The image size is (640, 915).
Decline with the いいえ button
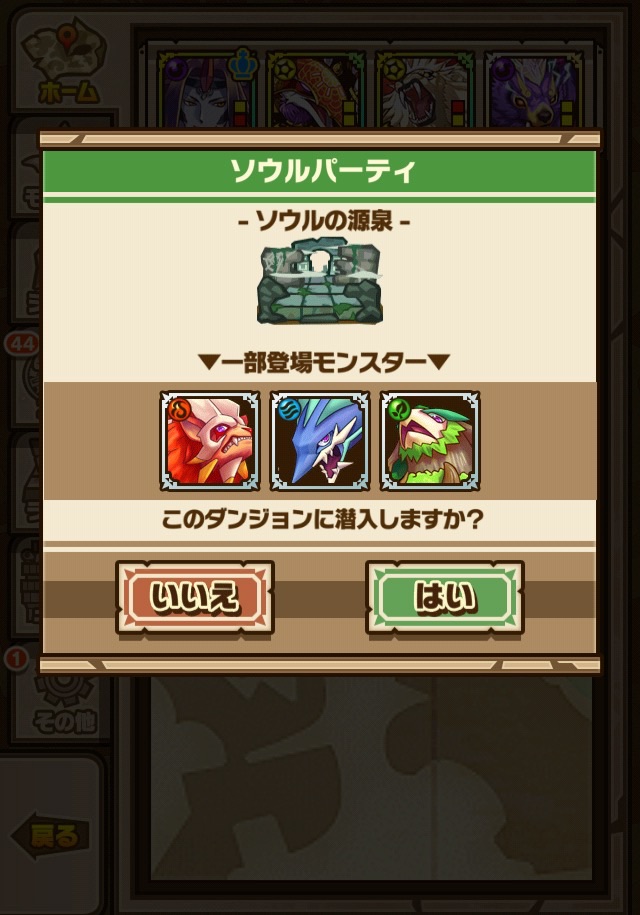(x=195, y=597)
